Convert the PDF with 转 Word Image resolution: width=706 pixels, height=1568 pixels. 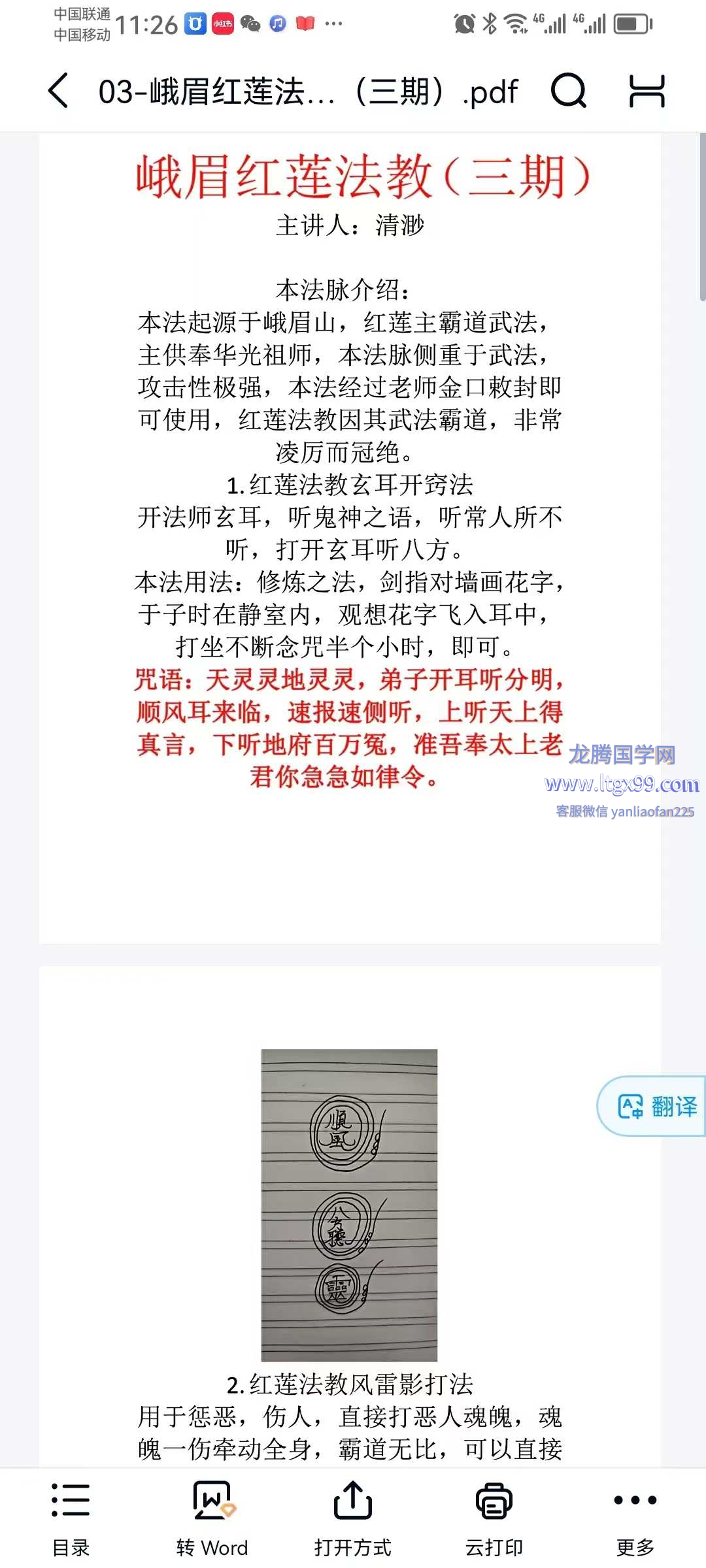[x=212, y=1517]
